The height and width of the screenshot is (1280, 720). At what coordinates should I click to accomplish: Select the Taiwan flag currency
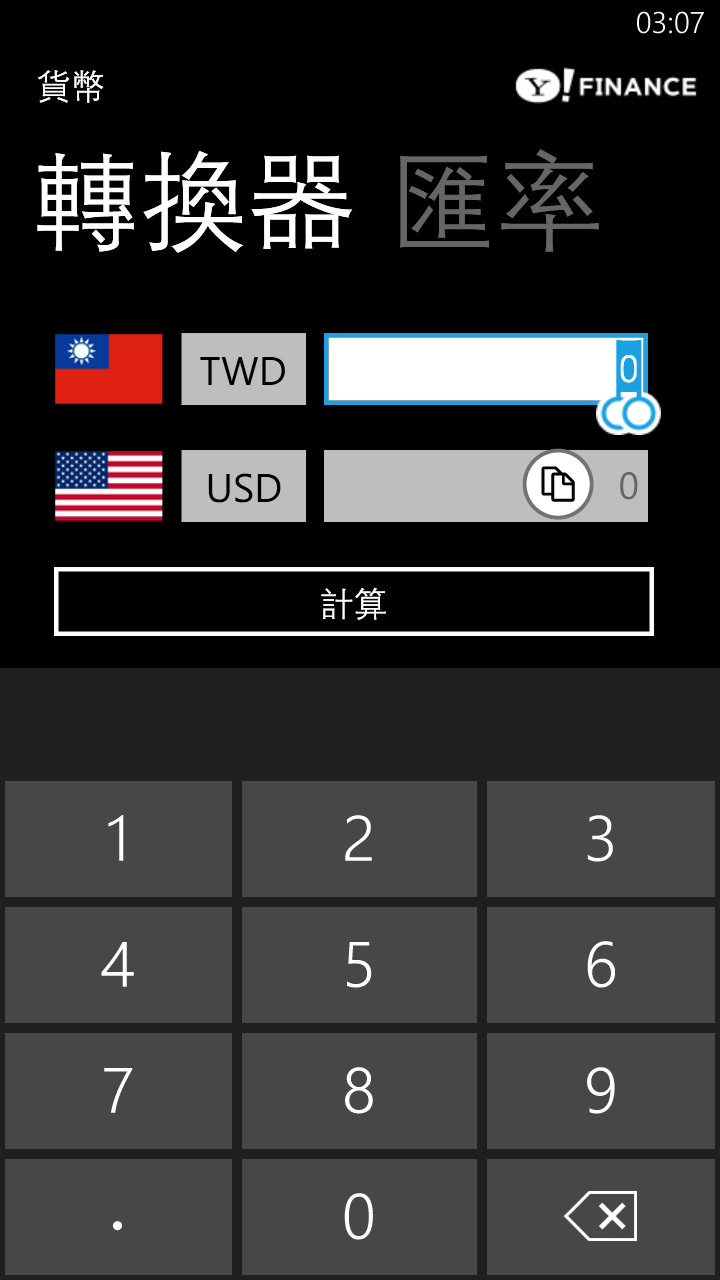coord(108,369)
